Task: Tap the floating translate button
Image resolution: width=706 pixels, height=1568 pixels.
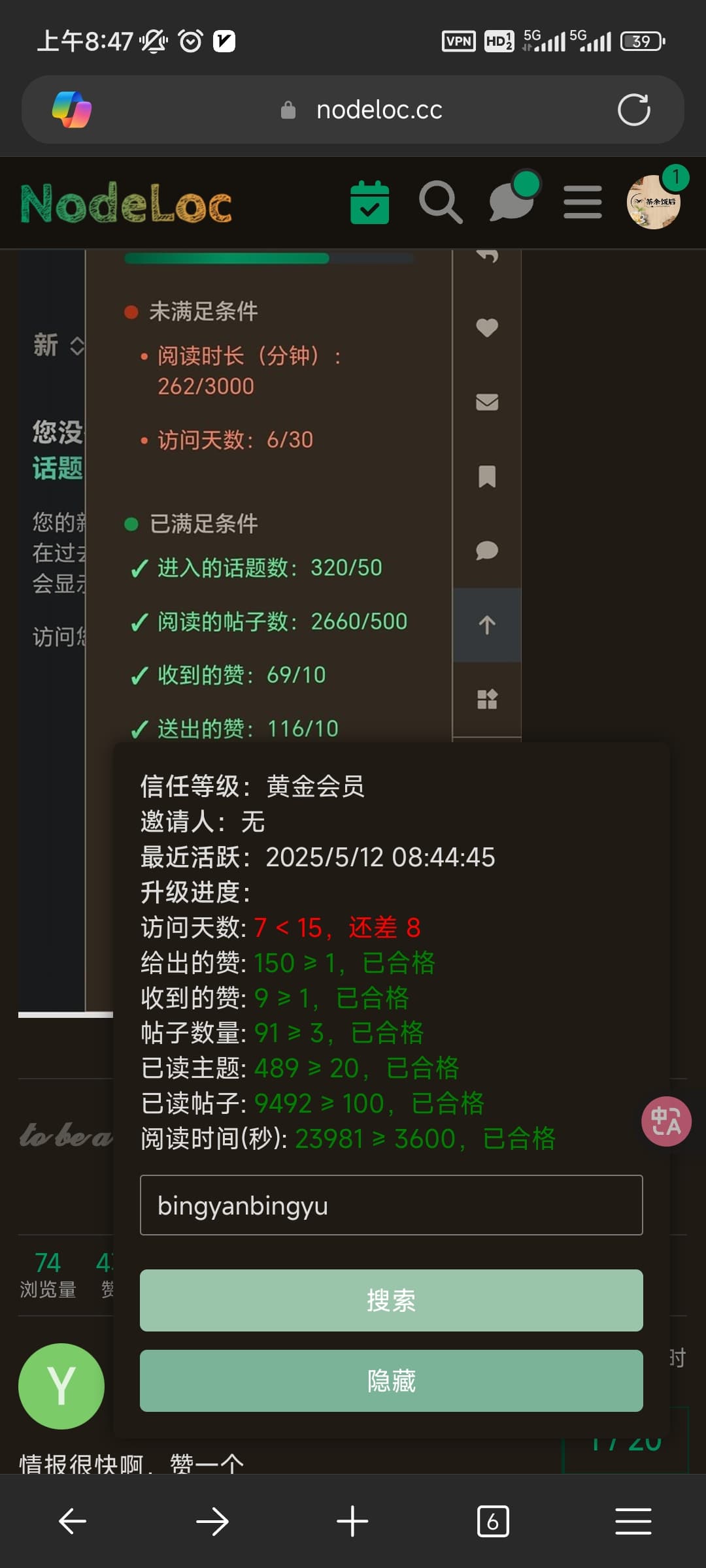Action: [x=666, y=1121]
